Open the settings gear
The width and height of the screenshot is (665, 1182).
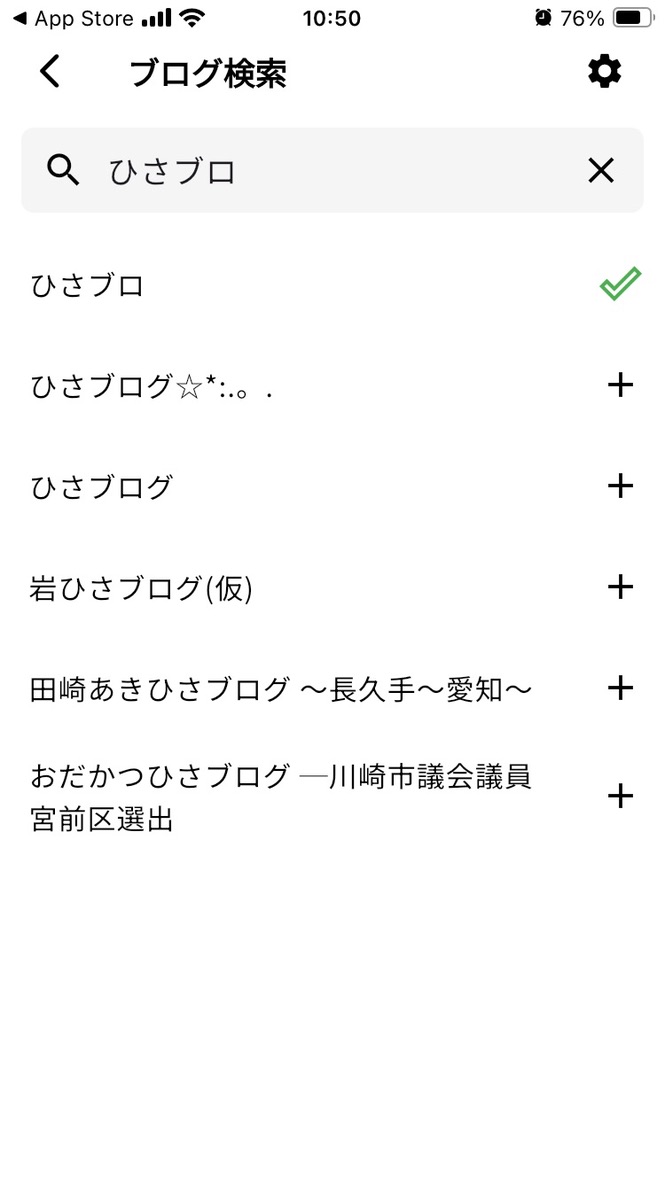[x=604, y=72]
